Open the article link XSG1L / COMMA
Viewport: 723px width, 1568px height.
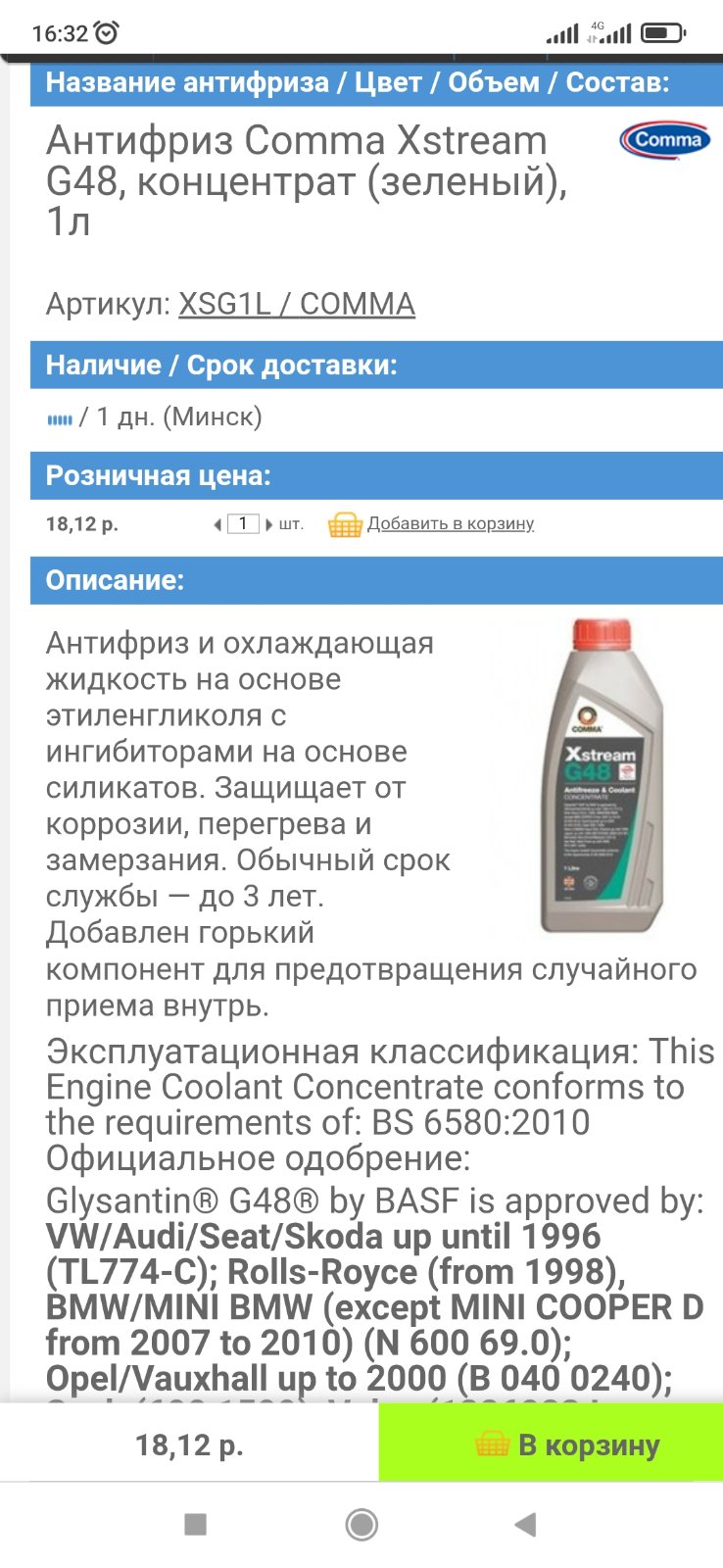[296, 304]
